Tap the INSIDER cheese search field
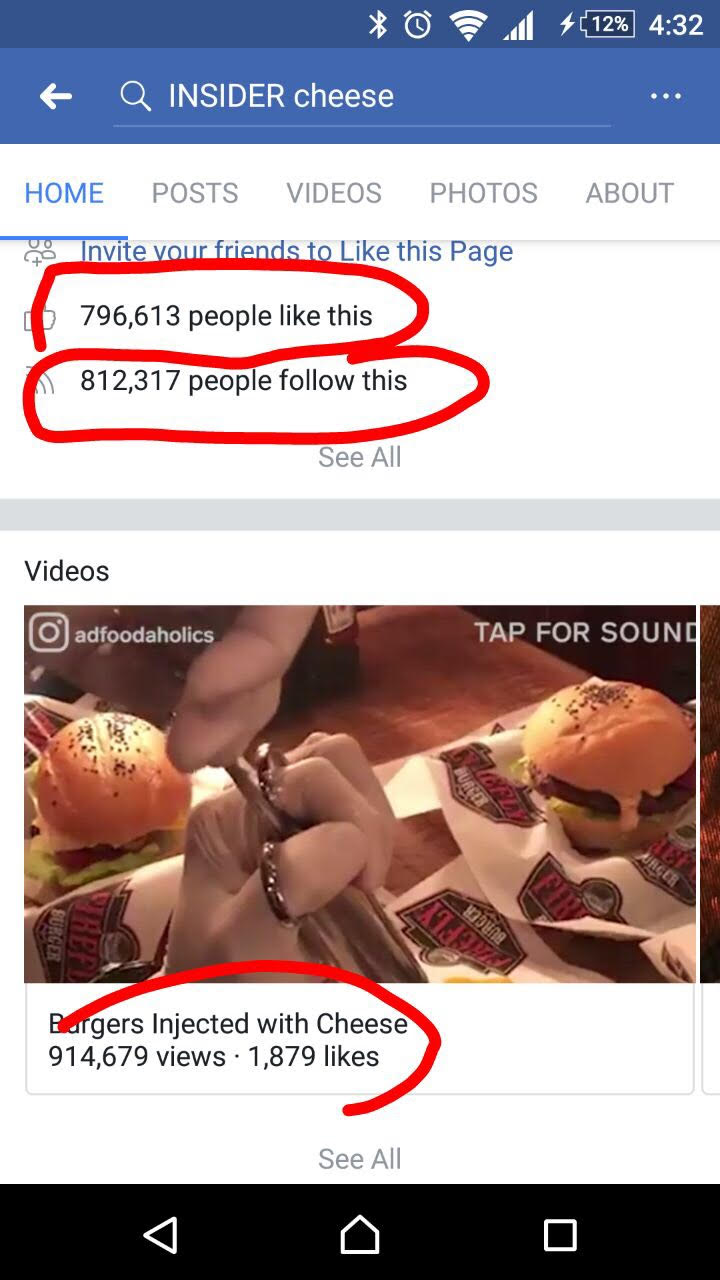The height and width of the screenshot is (1280, 720). [360, 96]
